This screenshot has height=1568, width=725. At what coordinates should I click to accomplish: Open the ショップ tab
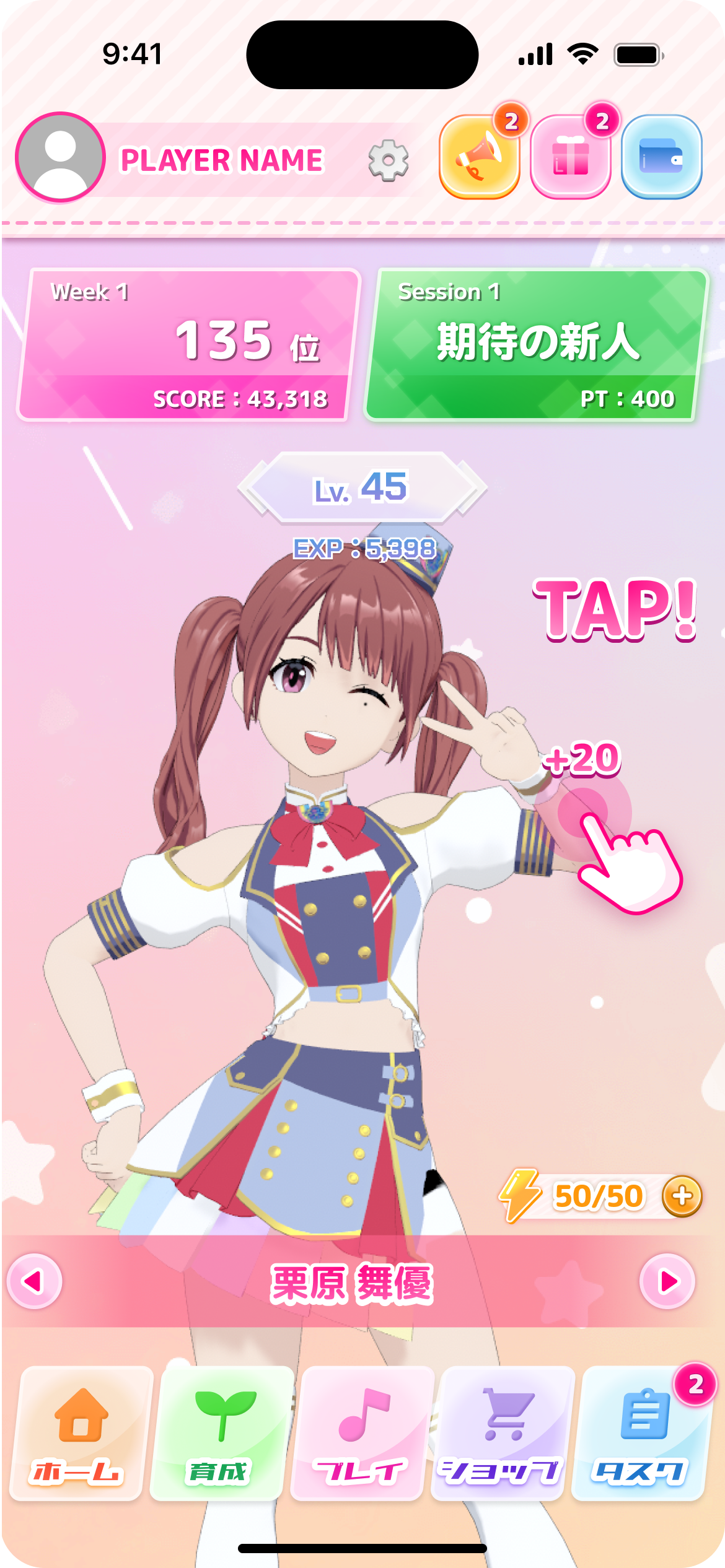(503, 1433)
